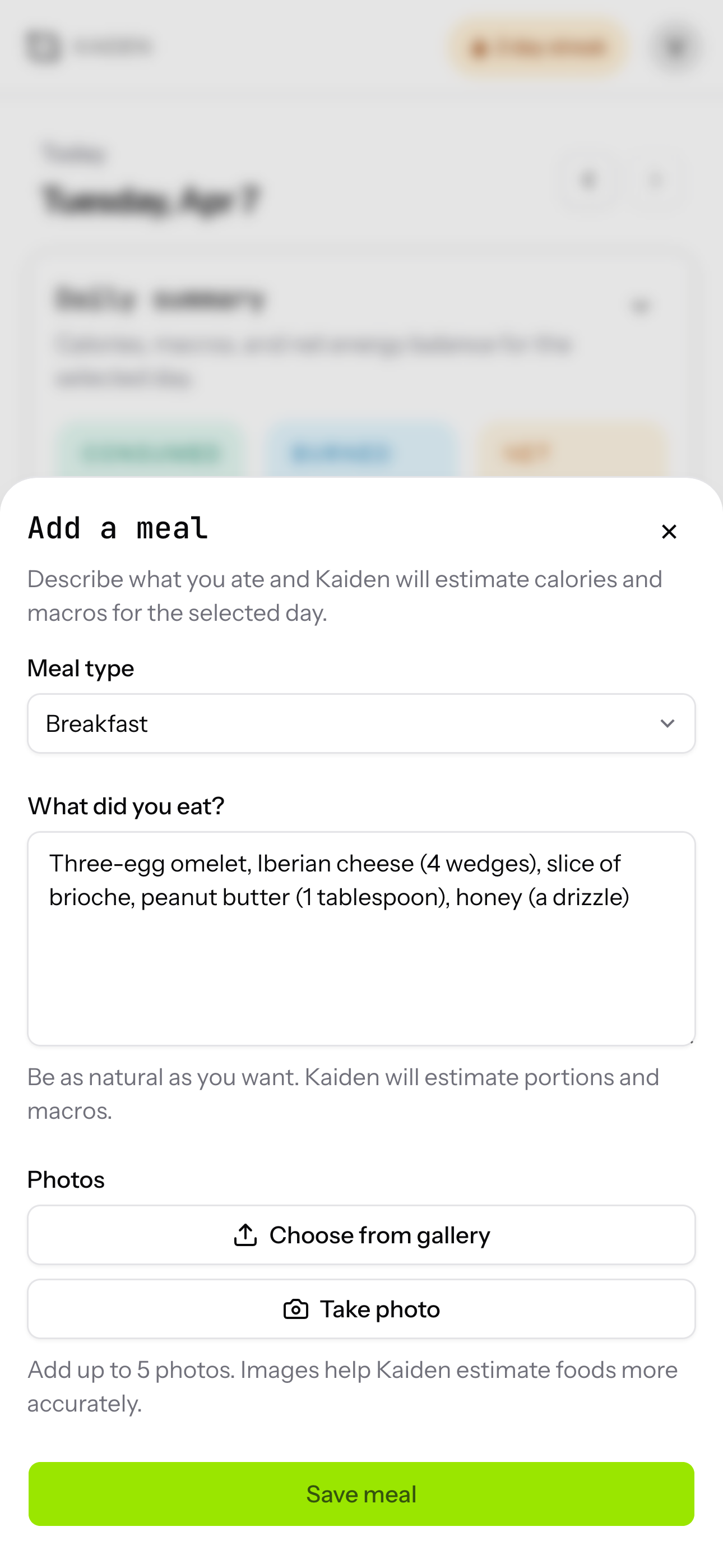
Task: Click the next day arrow
Action: click(656, 181)
